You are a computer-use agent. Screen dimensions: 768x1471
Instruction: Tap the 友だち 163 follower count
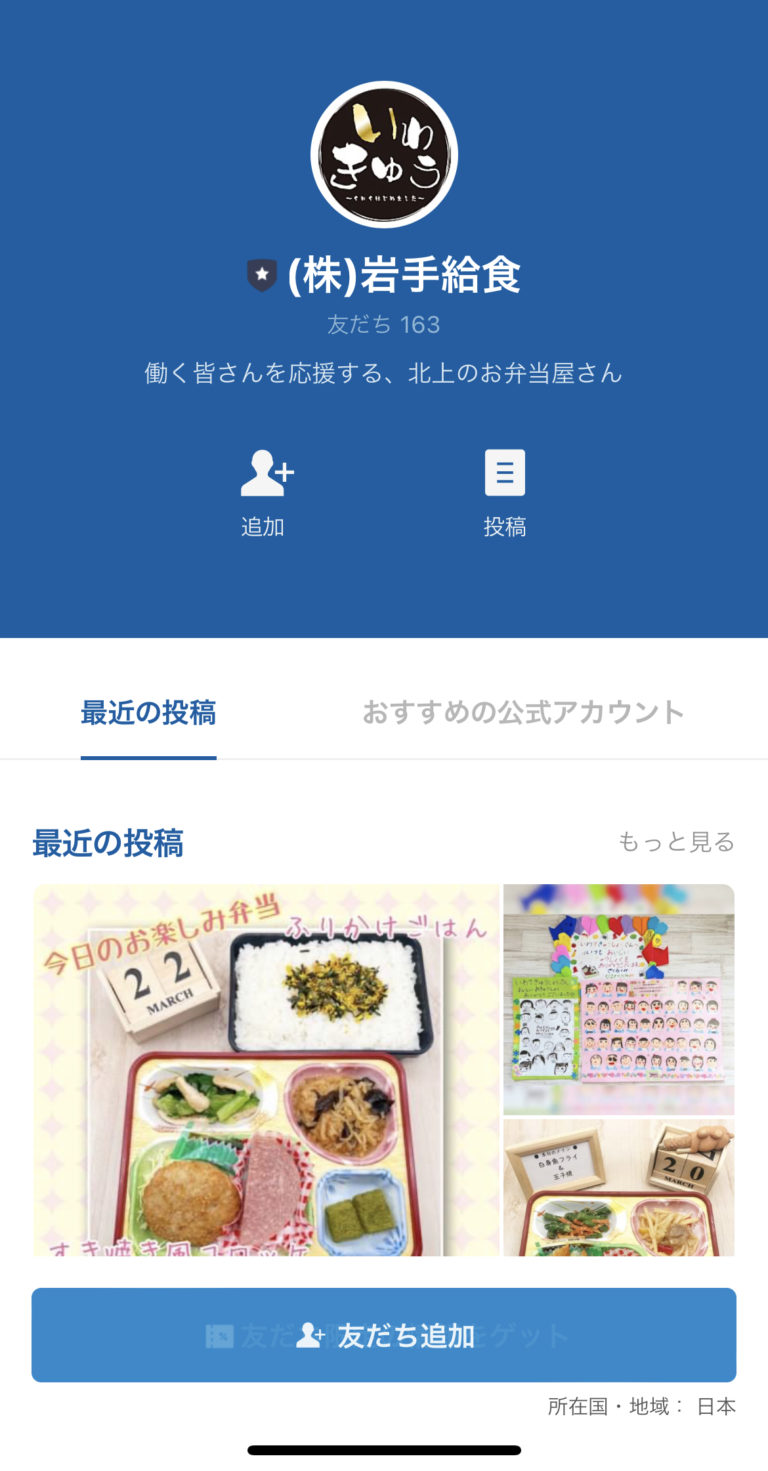click(384, 323)
